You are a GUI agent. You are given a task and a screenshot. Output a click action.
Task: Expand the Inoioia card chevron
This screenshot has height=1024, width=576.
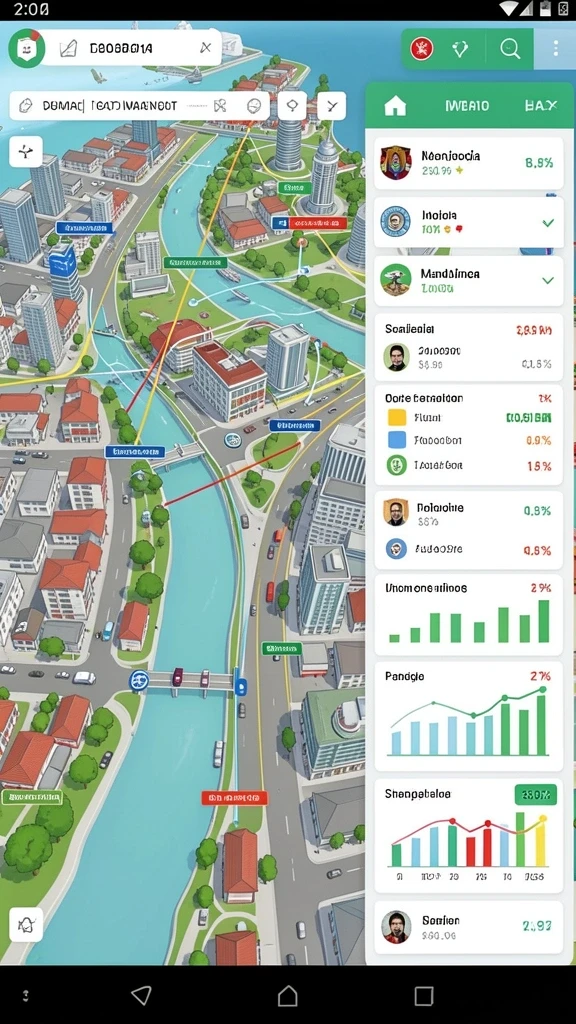click(x=548, y=223)
